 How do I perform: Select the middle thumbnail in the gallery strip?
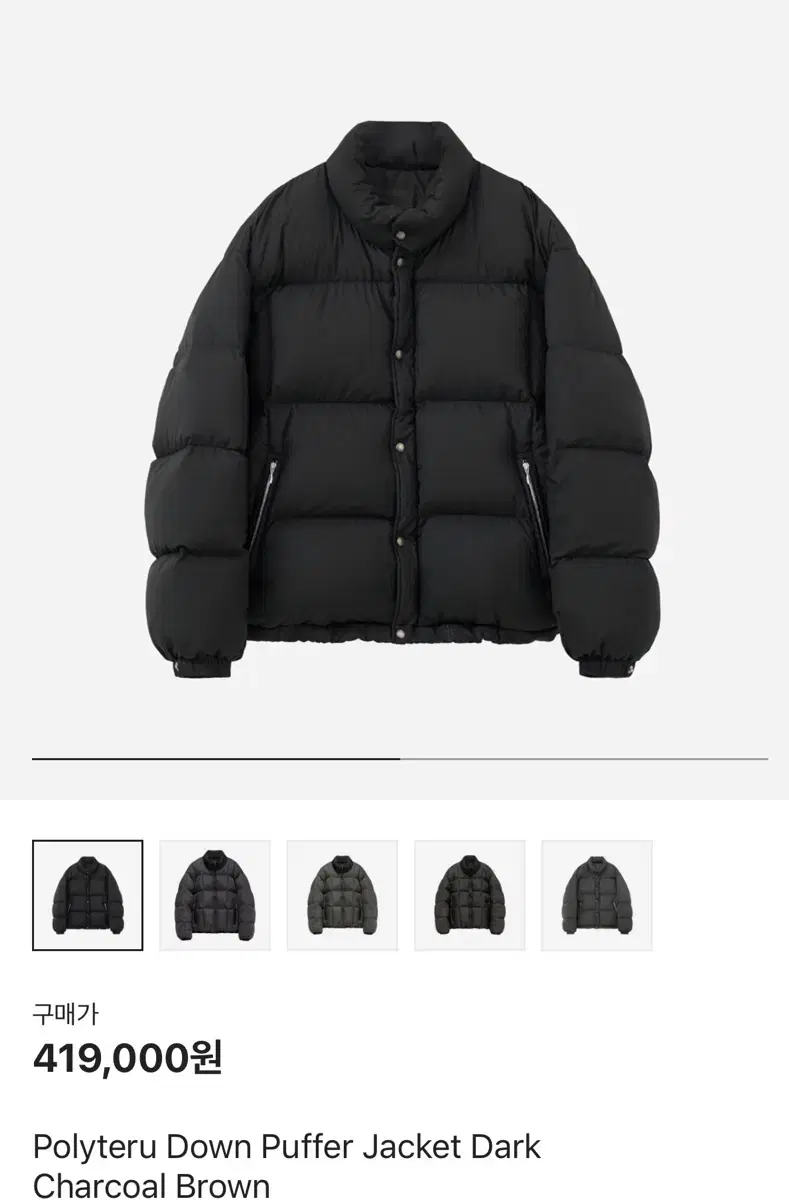coord(343,893)
